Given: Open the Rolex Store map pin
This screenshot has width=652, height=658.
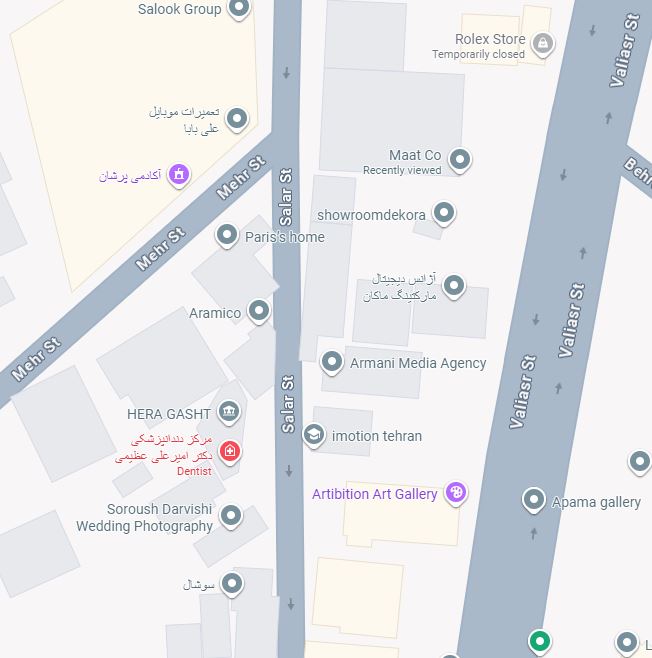Looking at the screenshot, I should (x=542, y=43).
